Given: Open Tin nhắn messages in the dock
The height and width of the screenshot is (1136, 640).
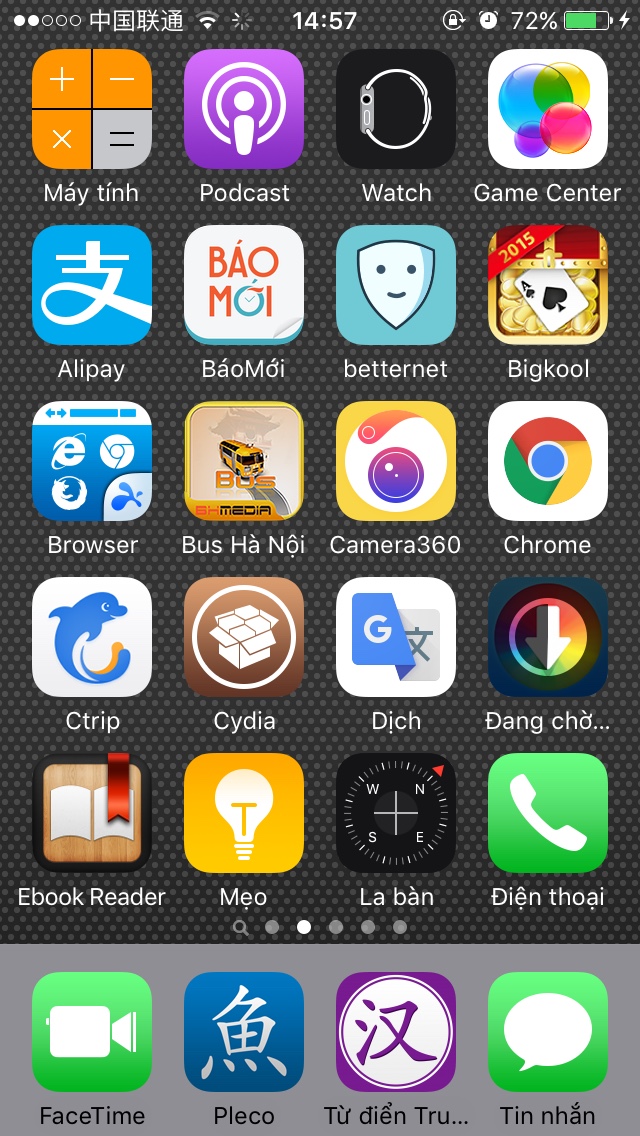Looking at the screenshot, I should pyautogui.click(x=548, y=1032).
